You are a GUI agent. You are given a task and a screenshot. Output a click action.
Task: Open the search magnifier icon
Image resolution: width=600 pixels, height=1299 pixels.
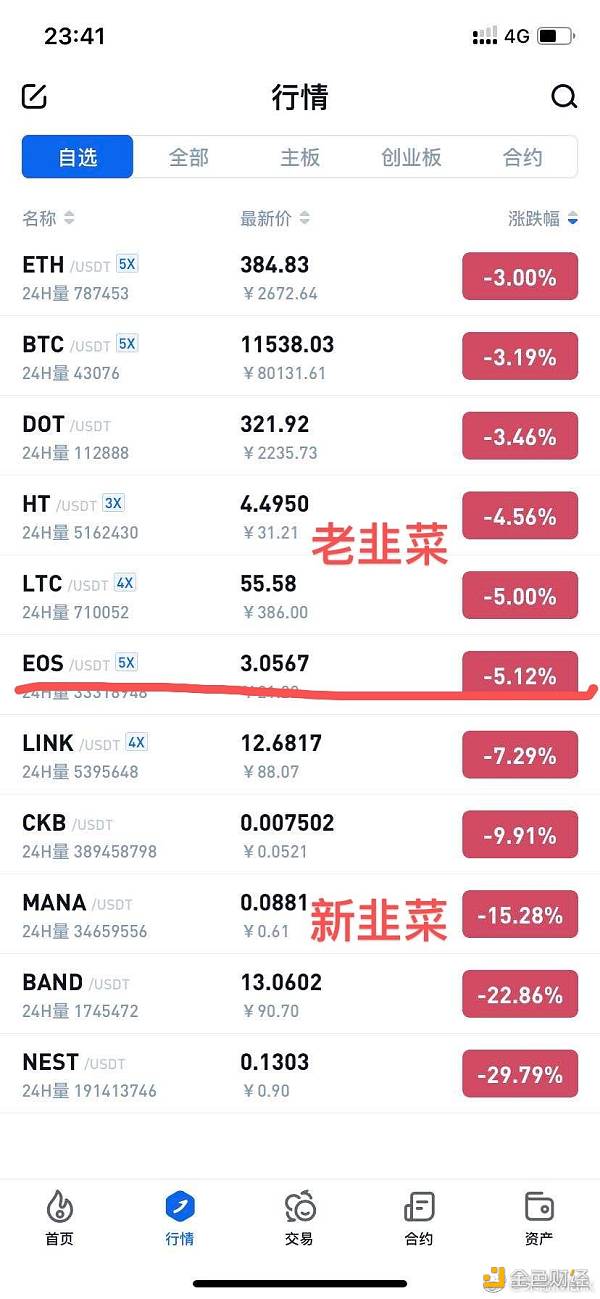click(x=564, y=97)
